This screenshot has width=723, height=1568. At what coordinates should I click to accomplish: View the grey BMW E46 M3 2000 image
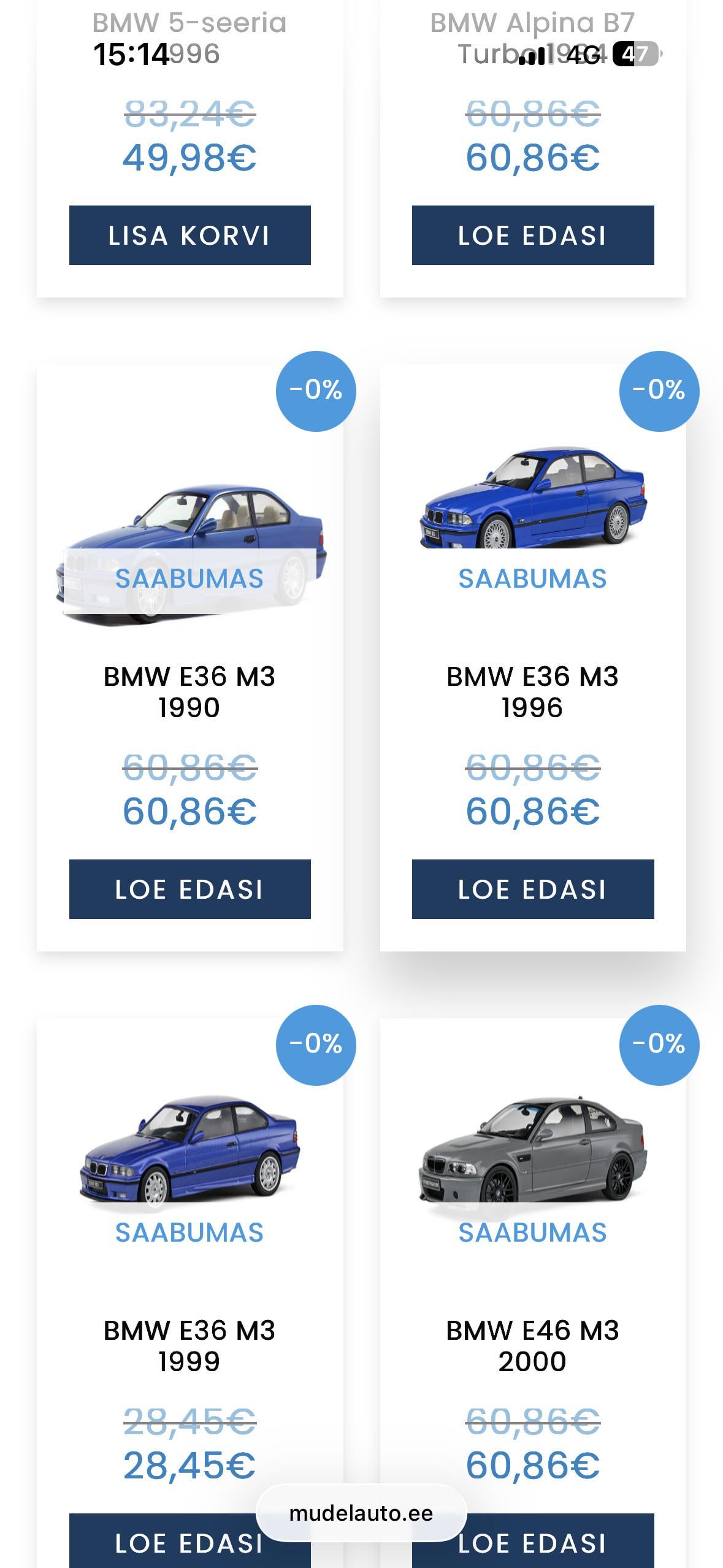point(532,1150)
